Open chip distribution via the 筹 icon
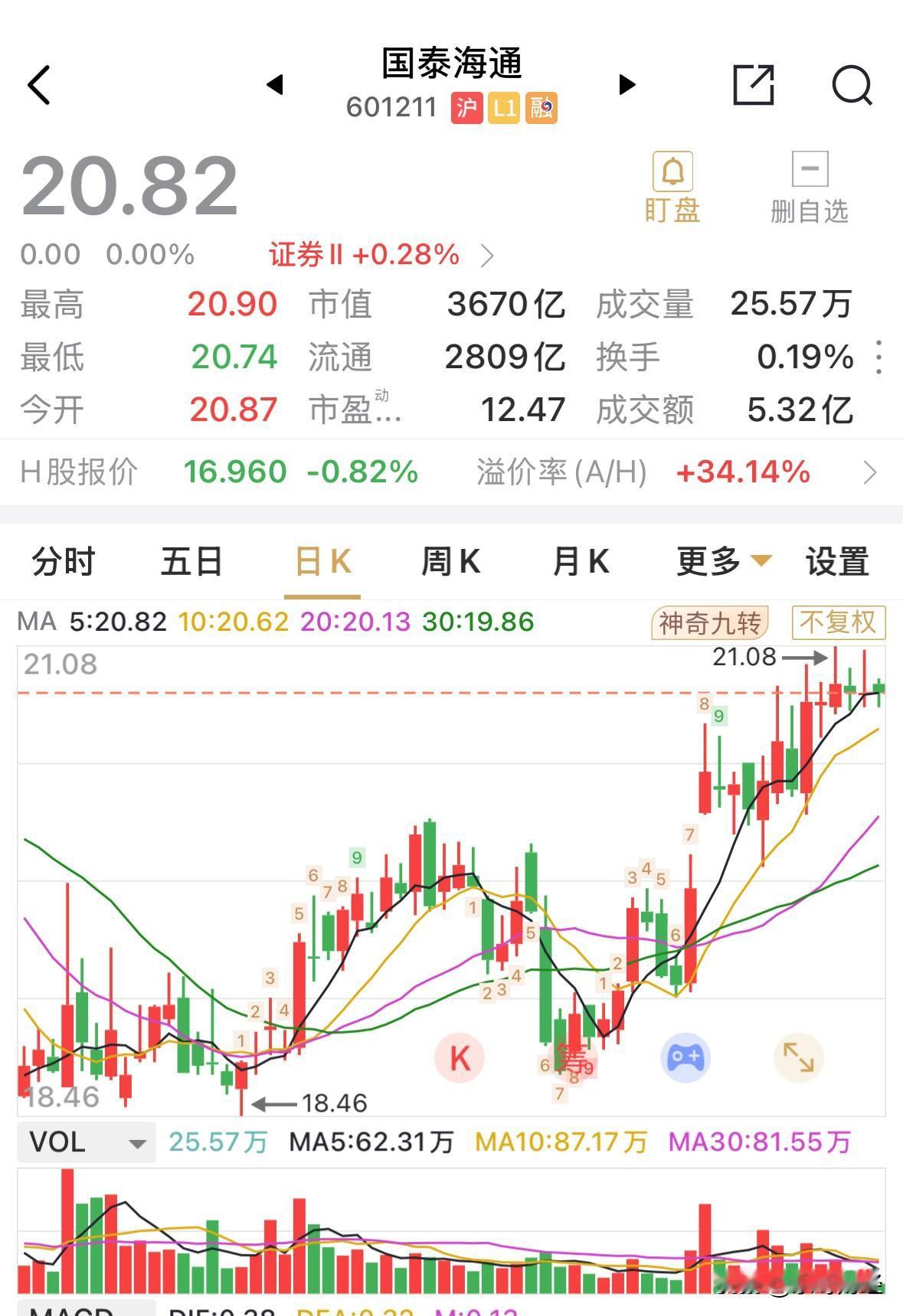The height and width of the screenshot is (1316, 903). (x=572, y=1056)
